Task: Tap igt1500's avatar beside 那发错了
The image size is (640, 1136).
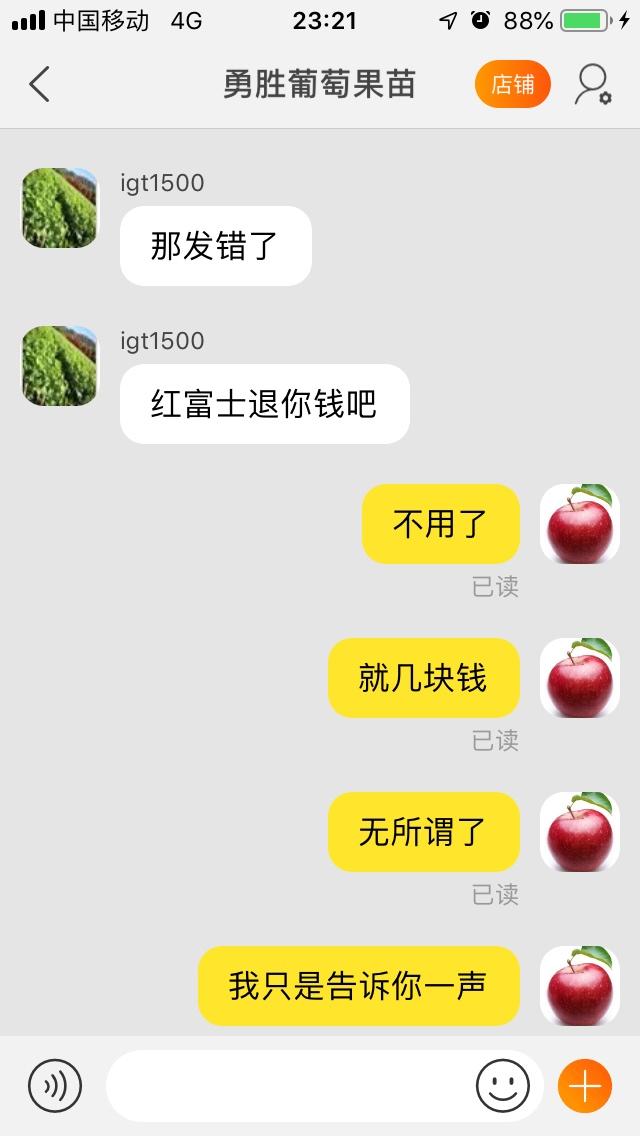Action: pyautogui.click(x=59, y=208)
